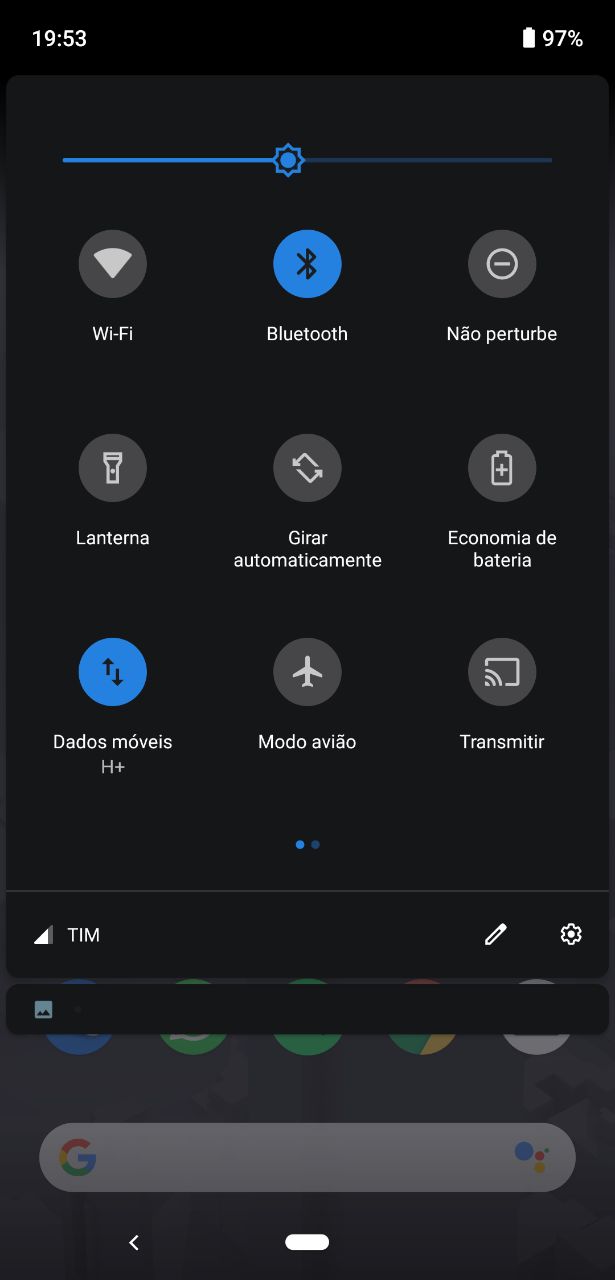Open the image notification below the panel

307,1009
